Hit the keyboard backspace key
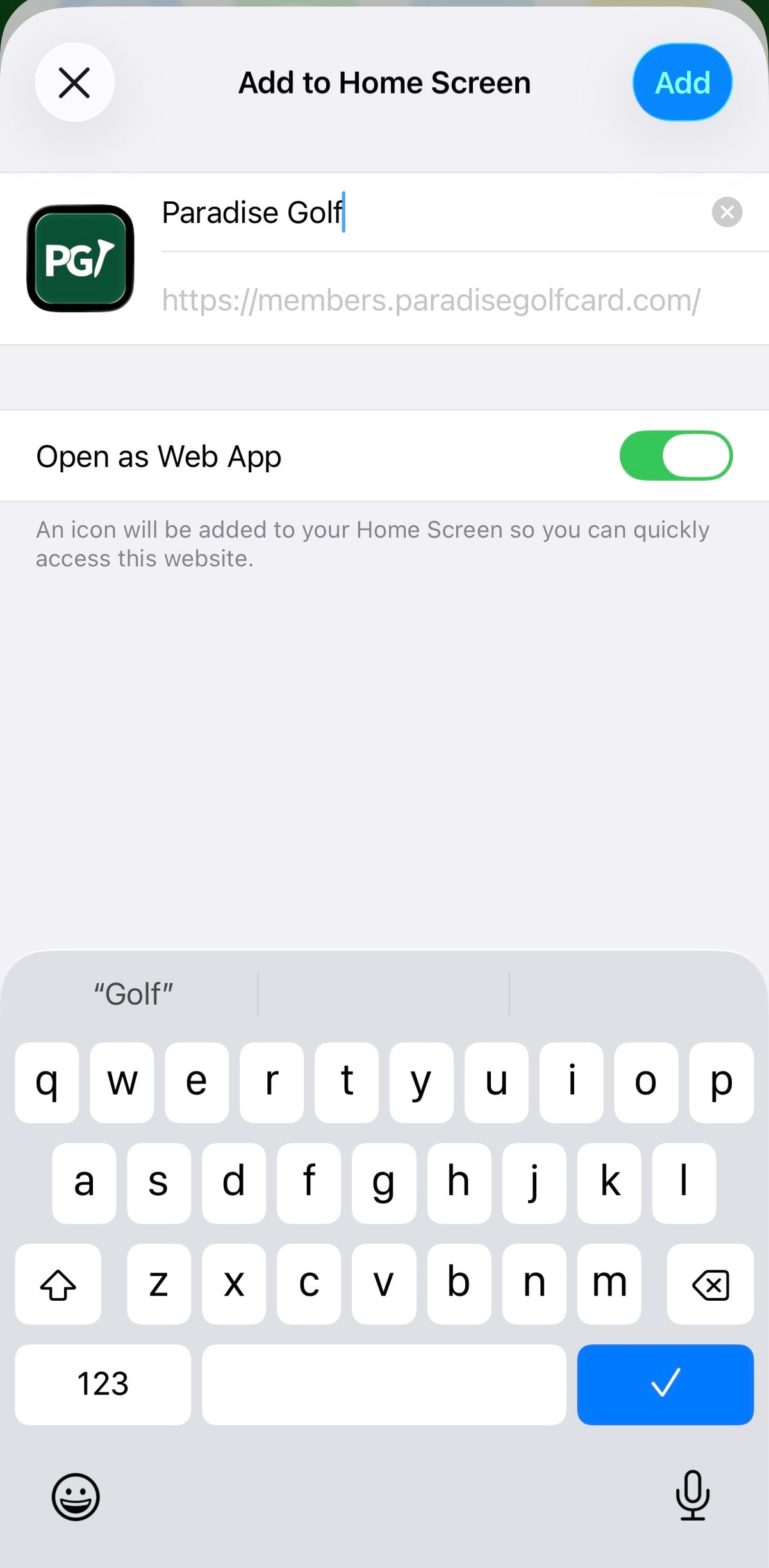The width and height of the screenshot is (769, 1568). [x=710, y=1284]
